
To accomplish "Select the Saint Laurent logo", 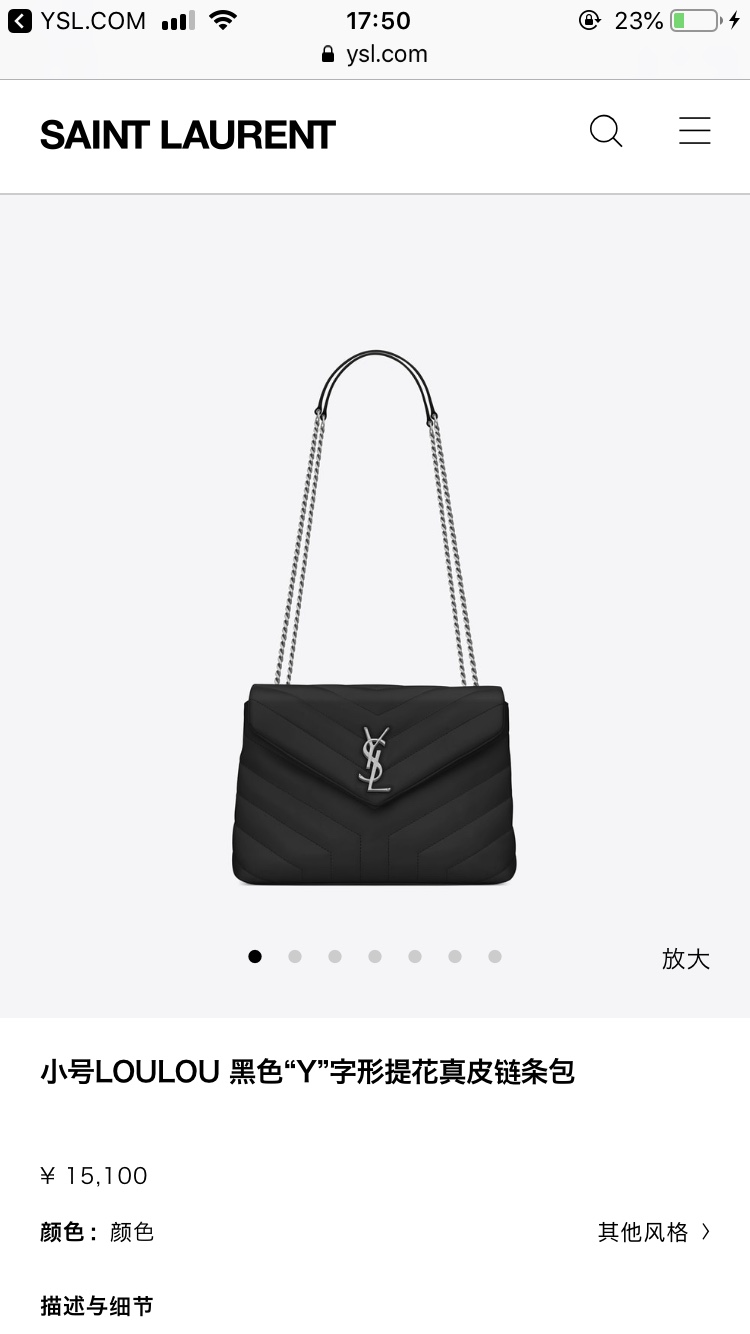I will coord(186,133).
